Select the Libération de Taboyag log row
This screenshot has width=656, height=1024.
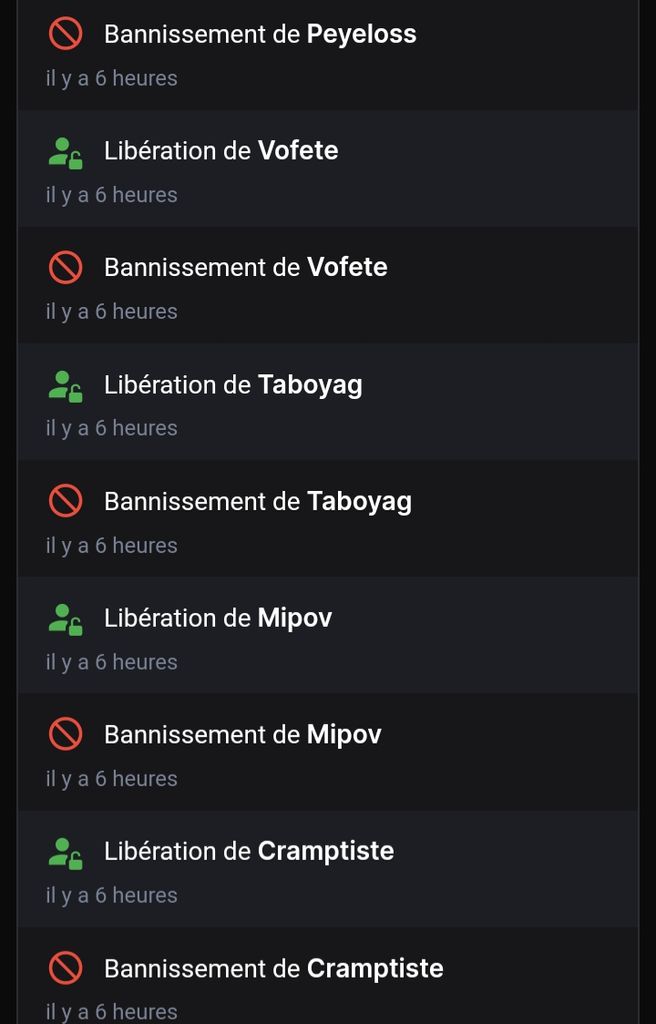(327, 403)
